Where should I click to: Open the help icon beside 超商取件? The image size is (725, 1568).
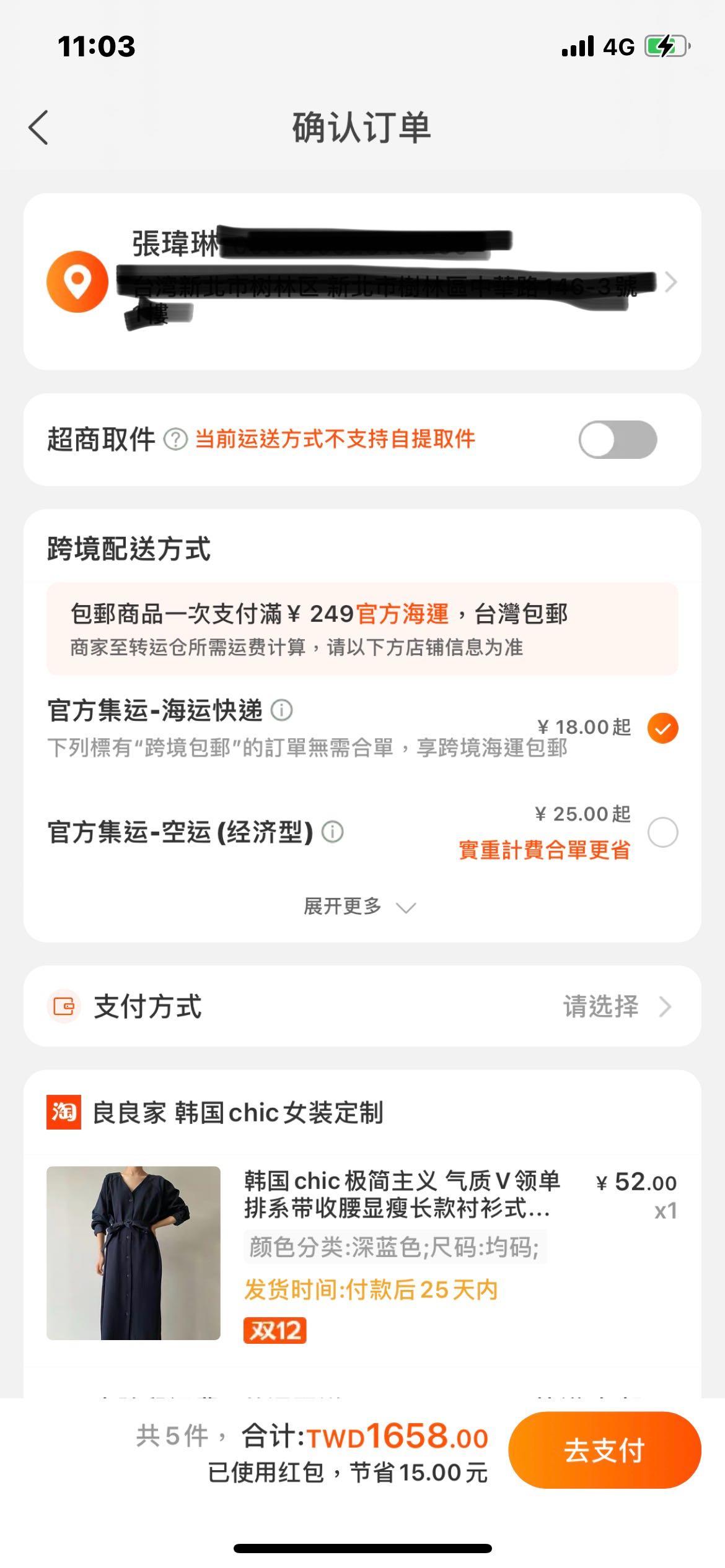(175, 440)
